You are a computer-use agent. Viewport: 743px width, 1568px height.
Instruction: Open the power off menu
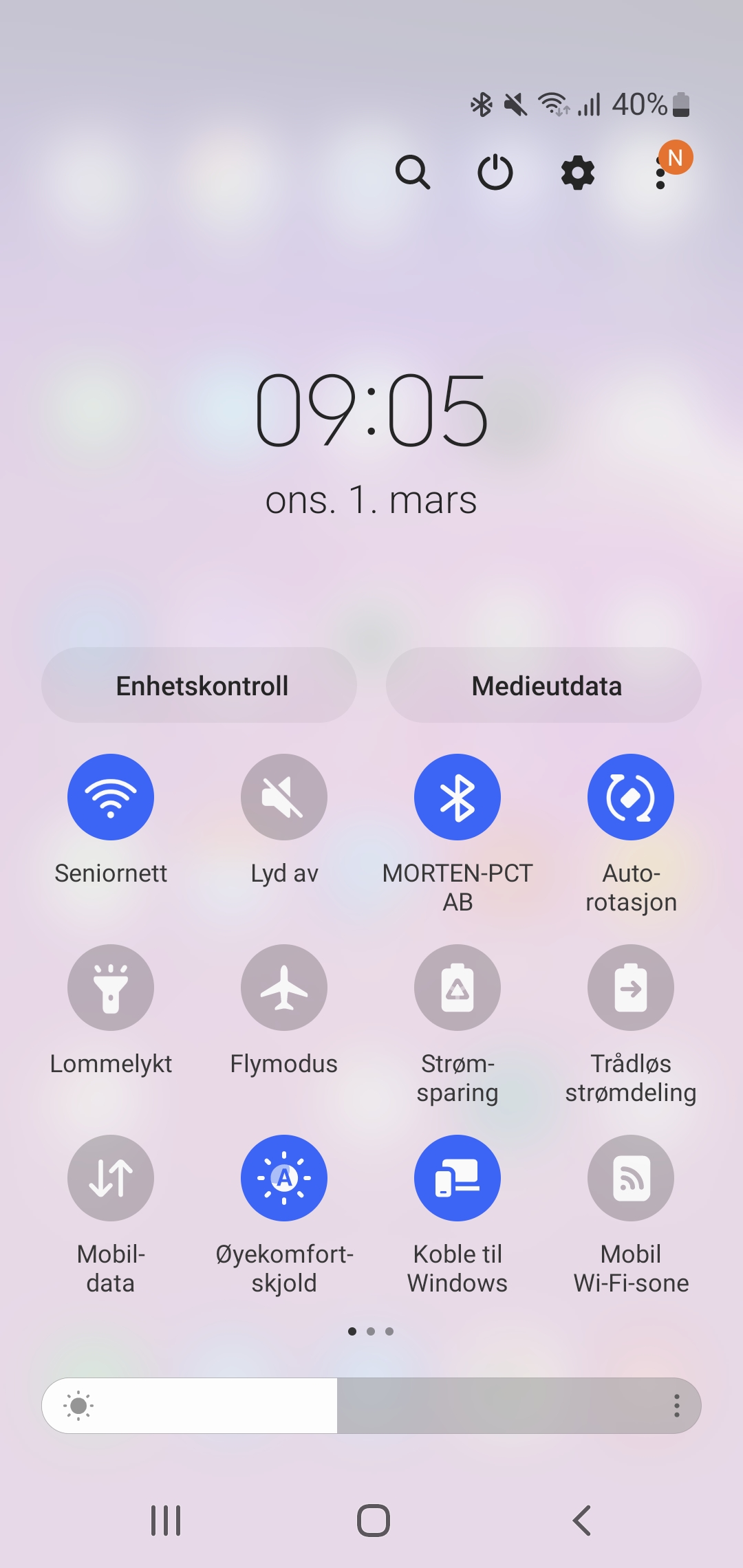(x=495, y=172)
